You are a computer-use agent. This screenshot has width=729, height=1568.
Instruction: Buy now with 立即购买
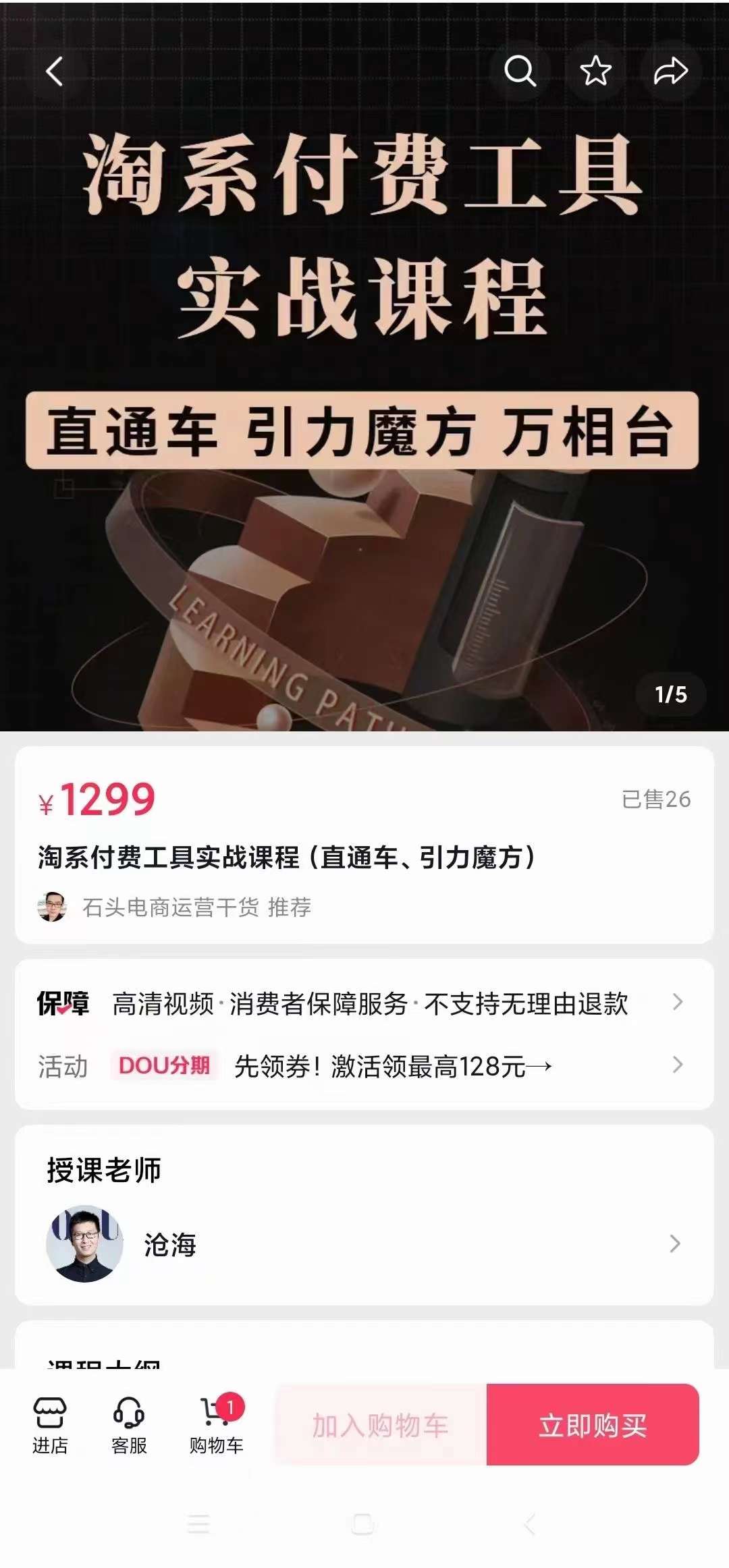click(593, 1425)
